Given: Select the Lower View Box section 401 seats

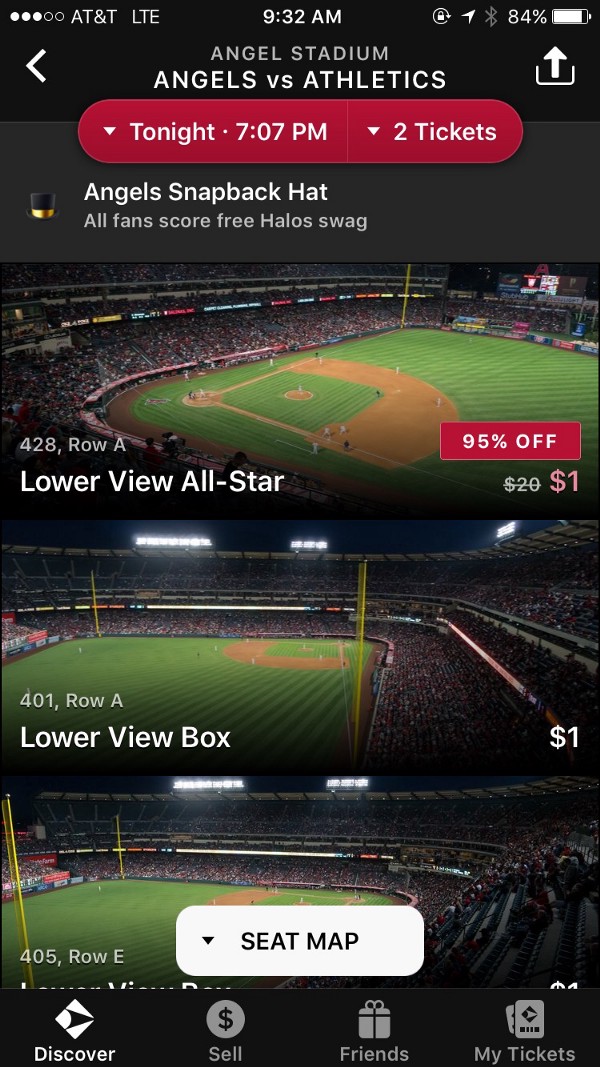Looking at the screenshot, I should pyautogui.click(x=300, y=647).
